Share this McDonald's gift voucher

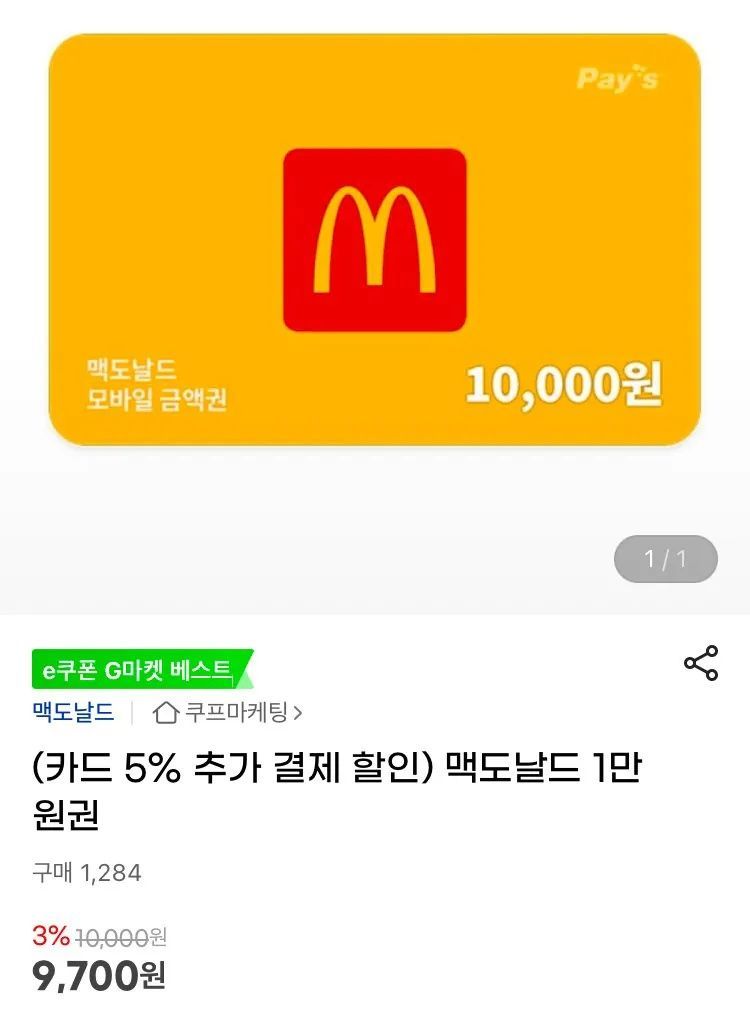click(700, 664)
